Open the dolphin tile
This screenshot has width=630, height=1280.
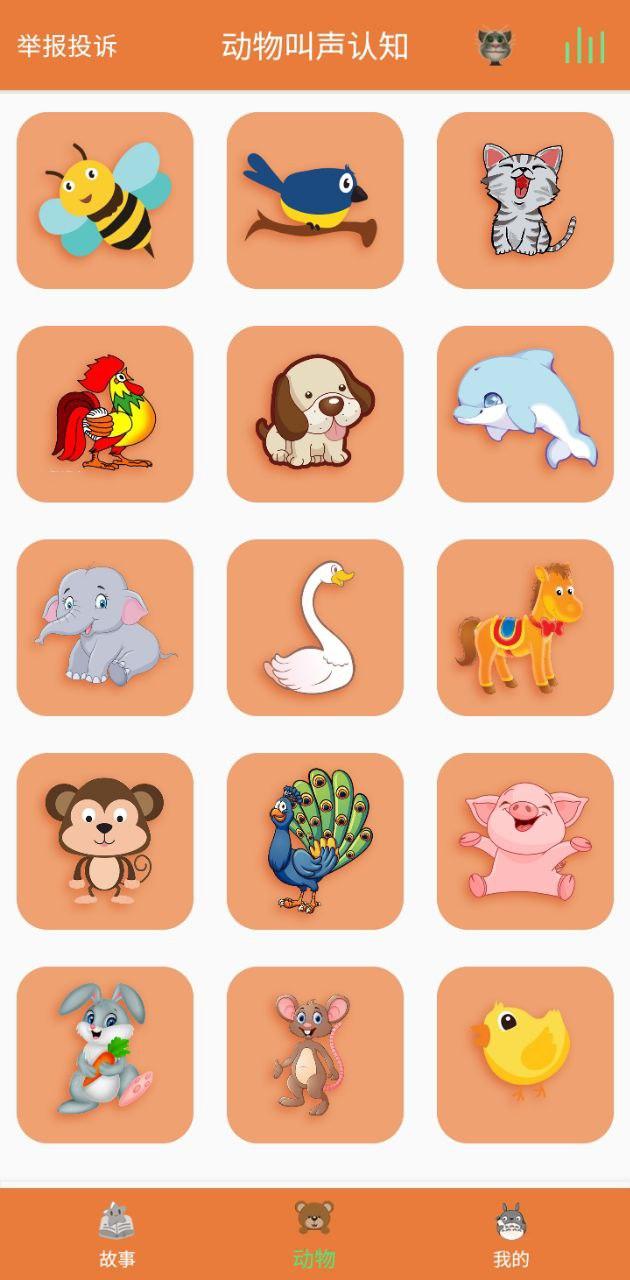click(525, 414)
